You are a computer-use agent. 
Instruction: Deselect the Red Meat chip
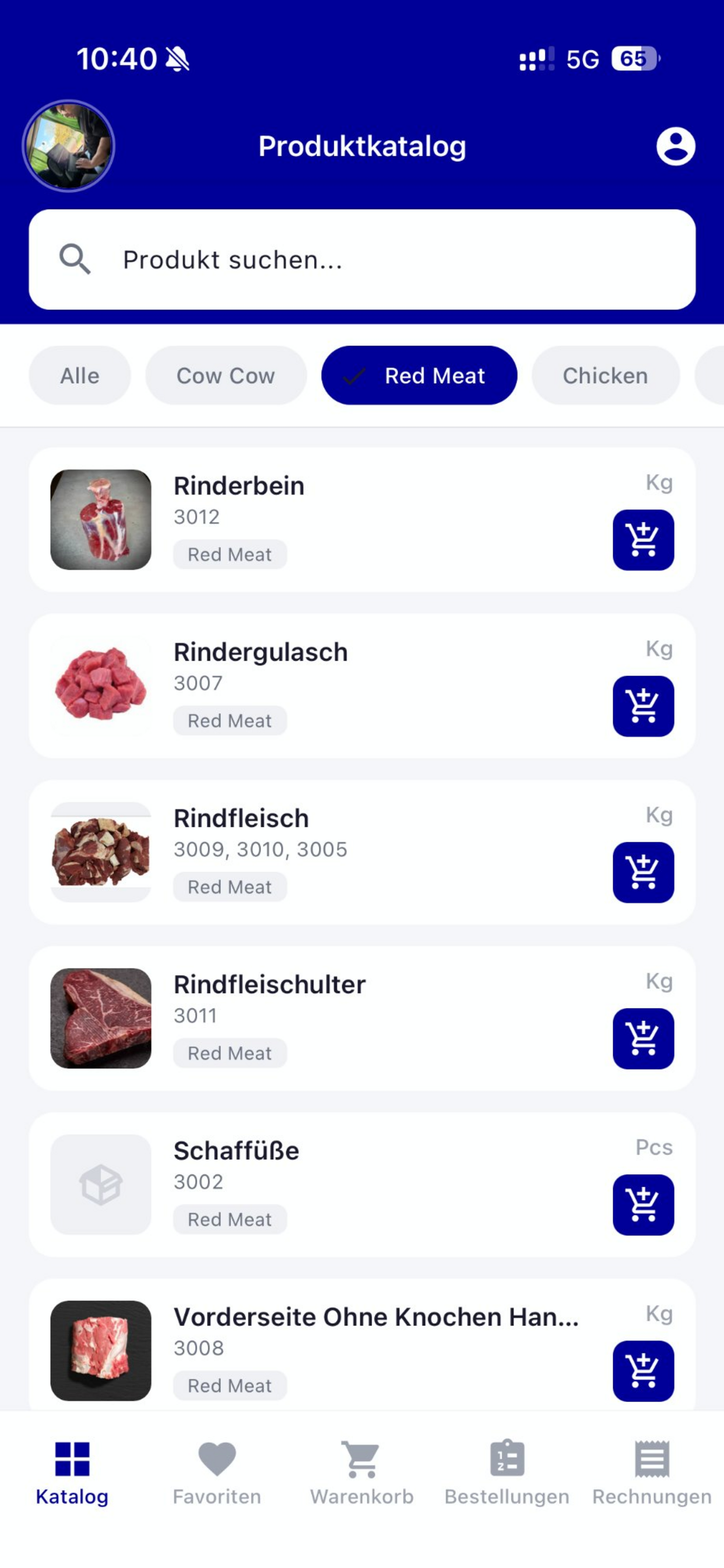click(419, 375)
